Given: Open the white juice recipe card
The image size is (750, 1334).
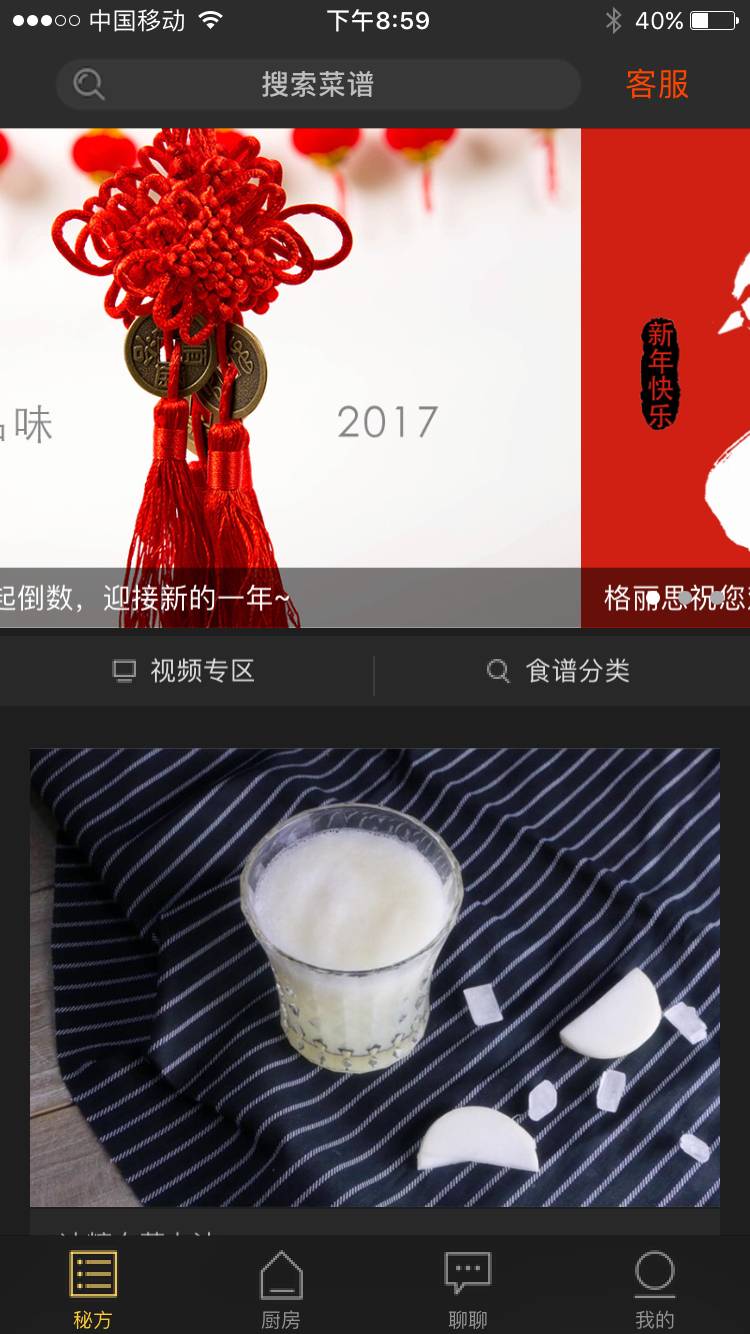Looking at the screenshot, I should 374,977.
